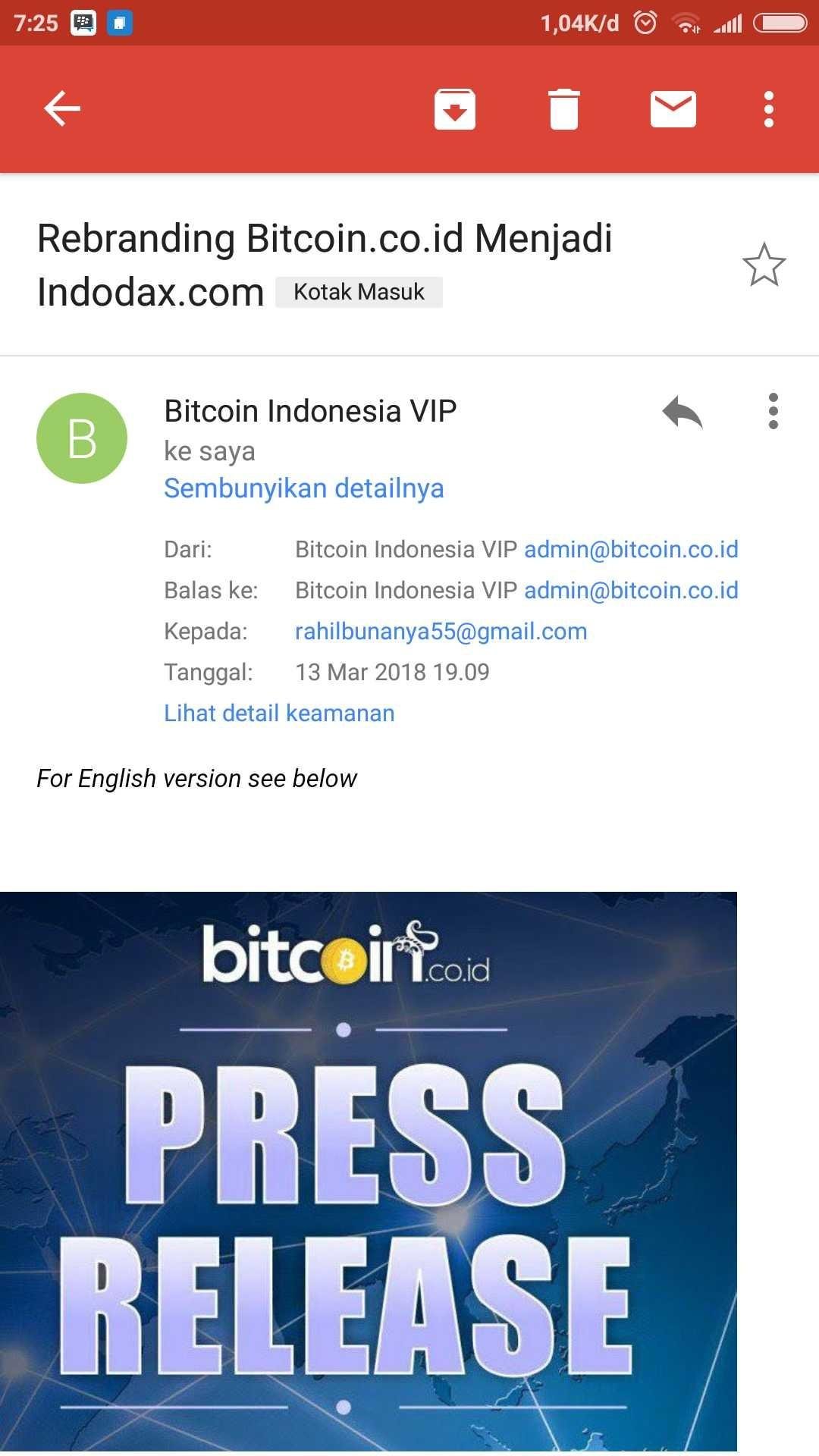
Task: Reply to Bitcoin Indonesia VIP
Action: pos(682,412)
